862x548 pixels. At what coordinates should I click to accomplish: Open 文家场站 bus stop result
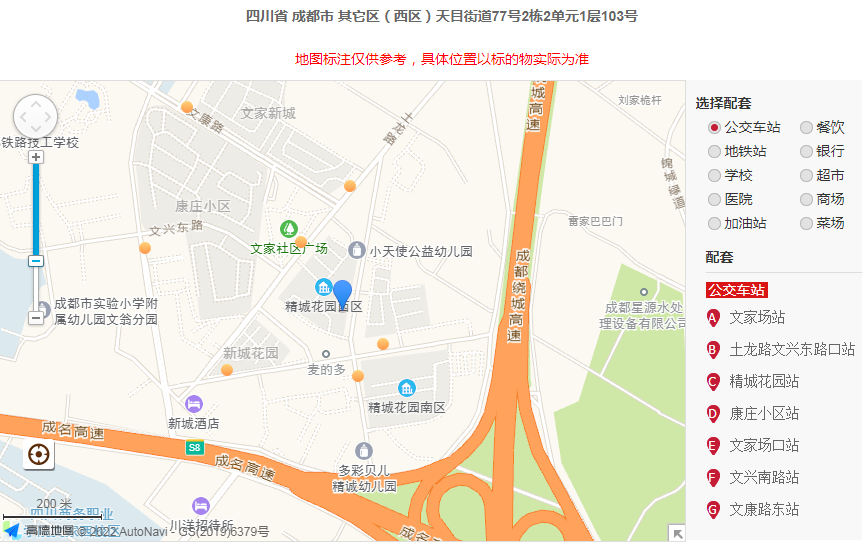pos(757,318)
